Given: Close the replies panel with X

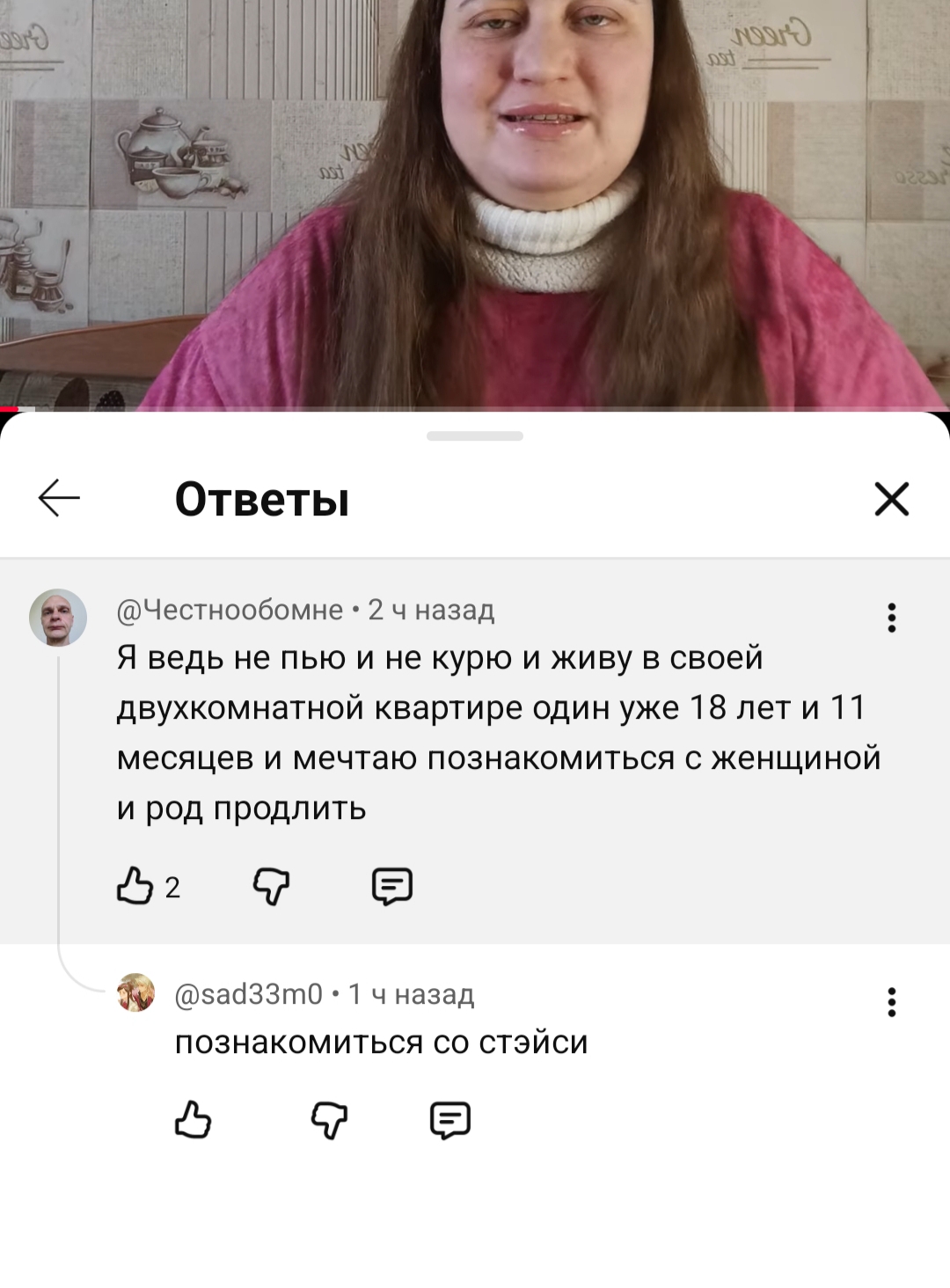Looking at the screenshot, I should coord(891,499).
